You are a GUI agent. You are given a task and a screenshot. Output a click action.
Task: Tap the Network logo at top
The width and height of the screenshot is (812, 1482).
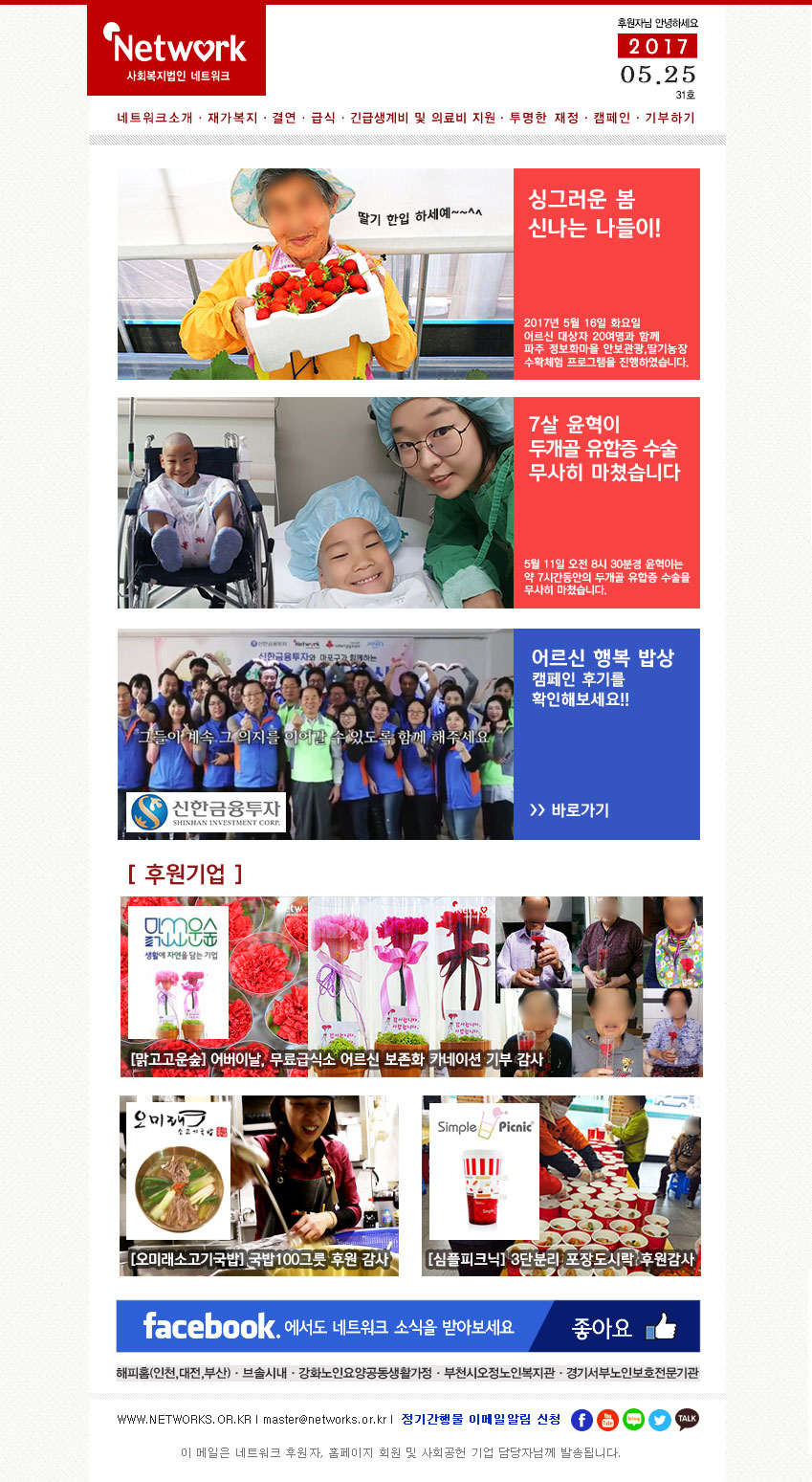click(176, 50)
